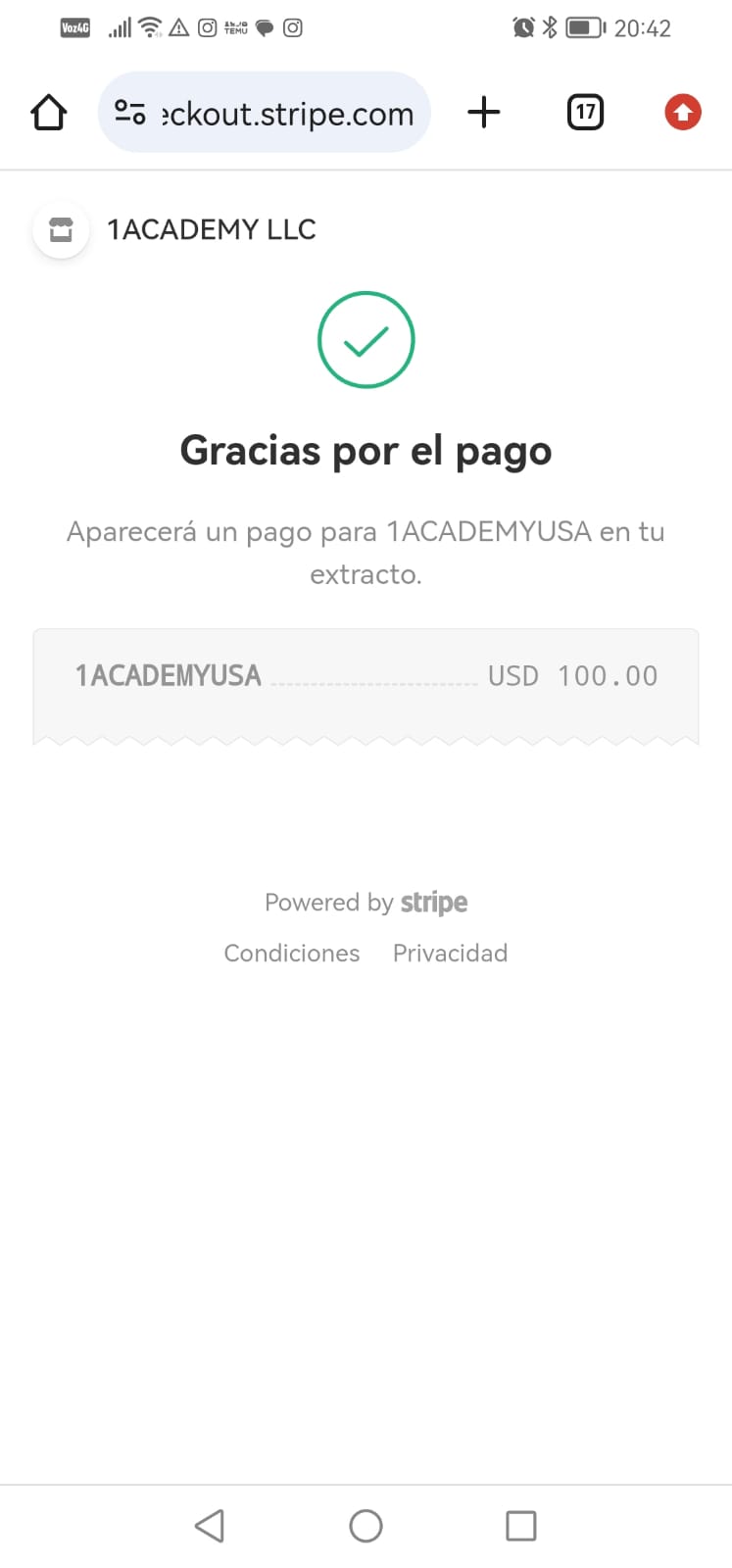Go to the browser home page
Image resolution: width=732 pixels, height=1568 pixels.
[48, 113]
